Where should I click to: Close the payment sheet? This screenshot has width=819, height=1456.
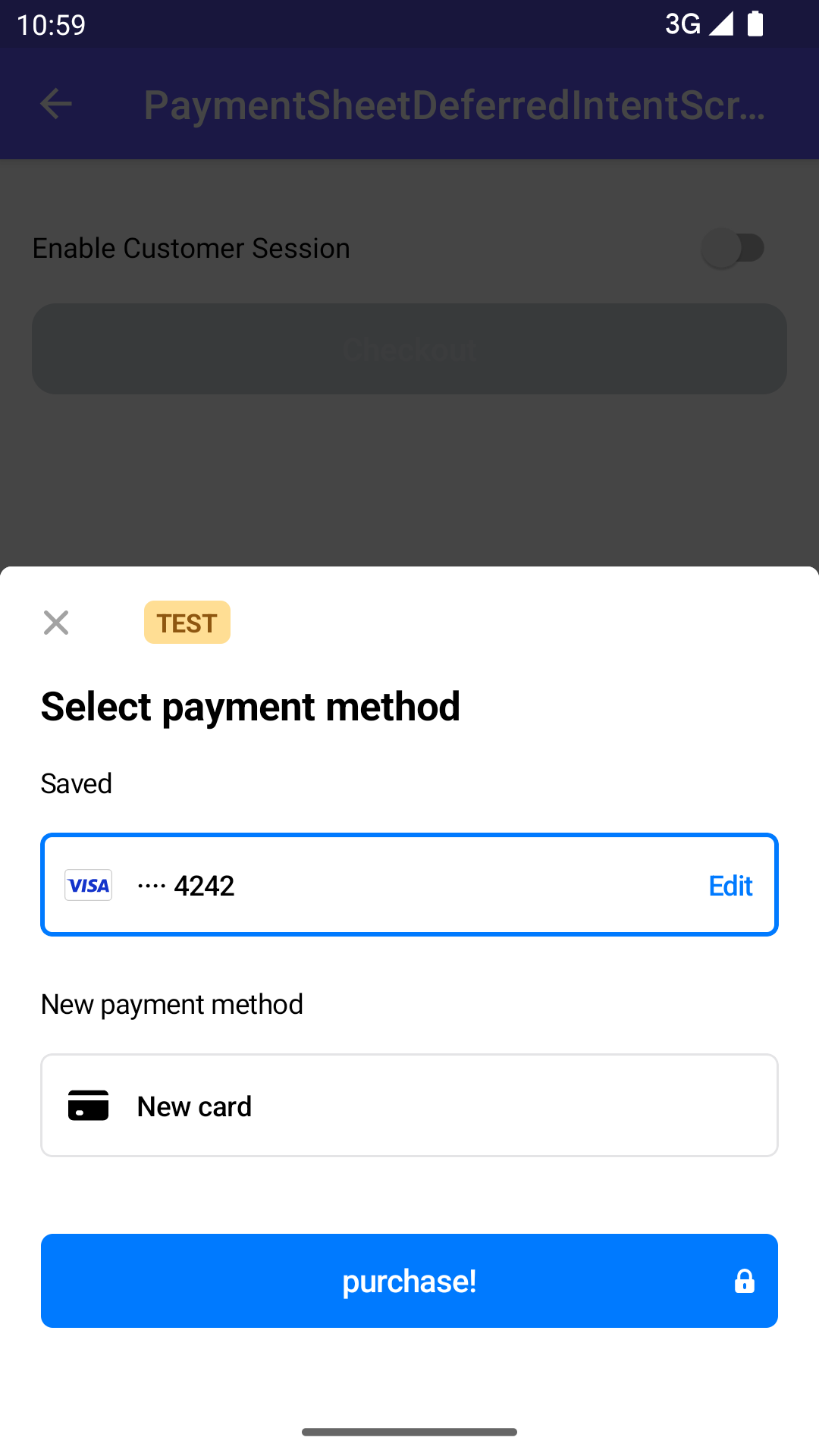(x=56, y=623)
